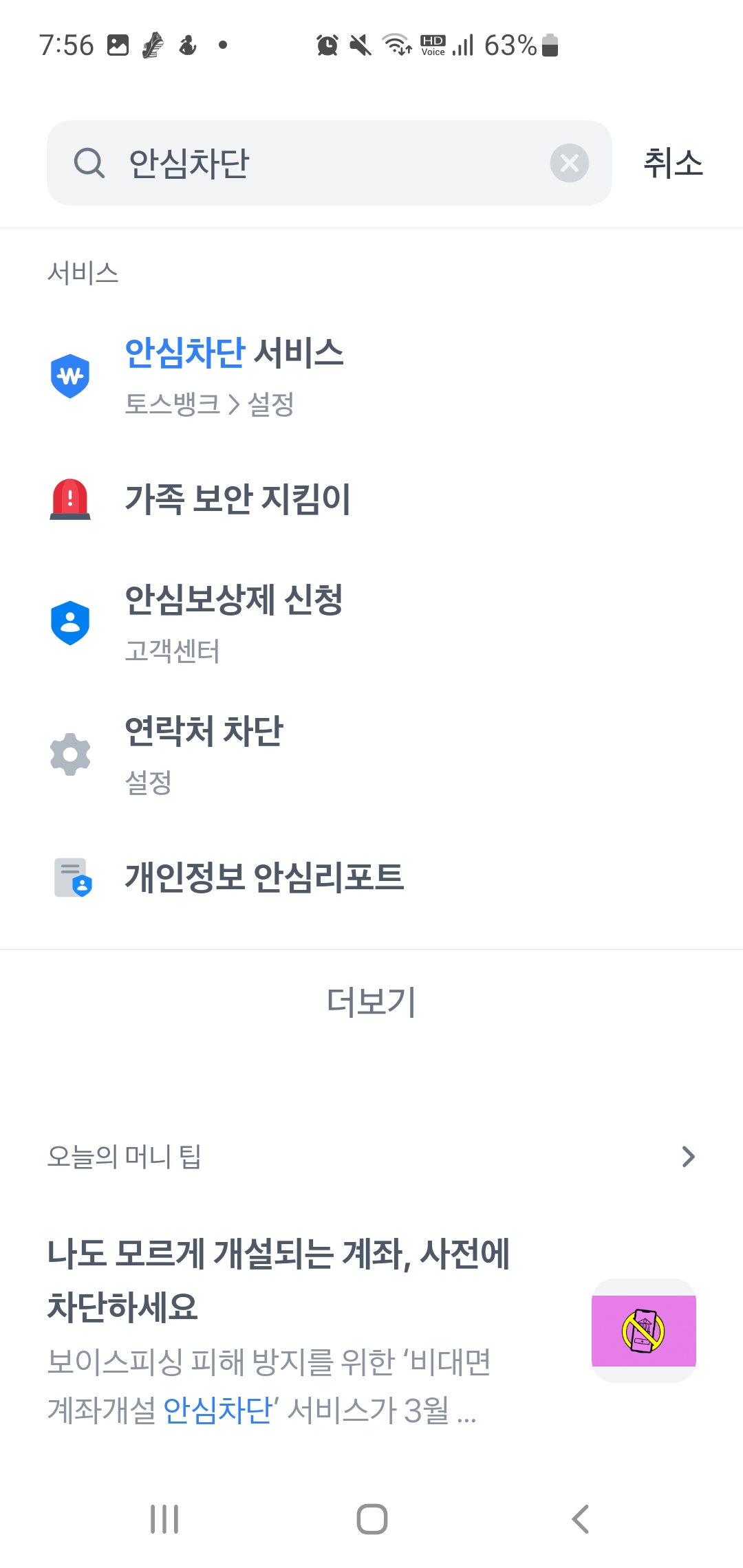Click the gear icon next to 연락처 차단
This screenshot has height=1568, width=743.
coord(69,754)
